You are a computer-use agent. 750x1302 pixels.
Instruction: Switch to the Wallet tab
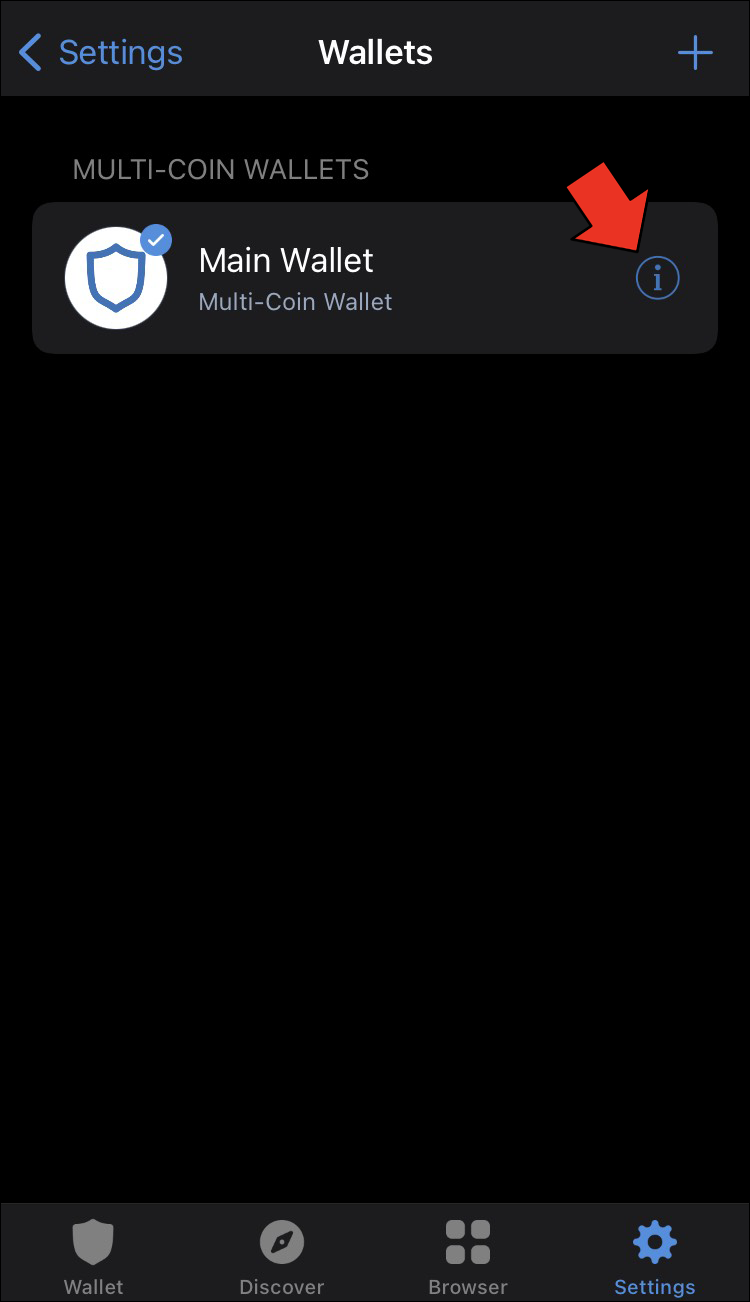(x=93, y=1256)
